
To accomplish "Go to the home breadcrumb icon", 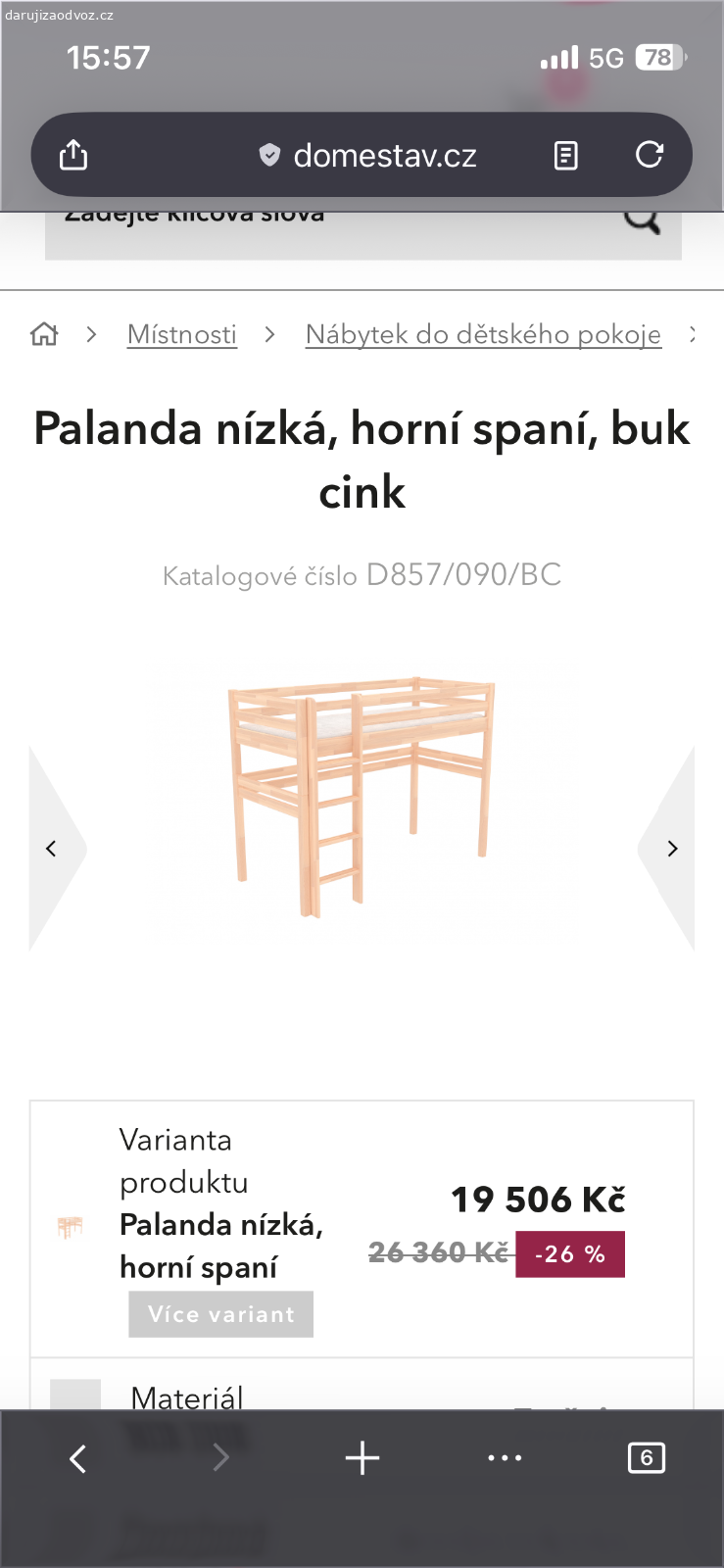I will 44,334.
